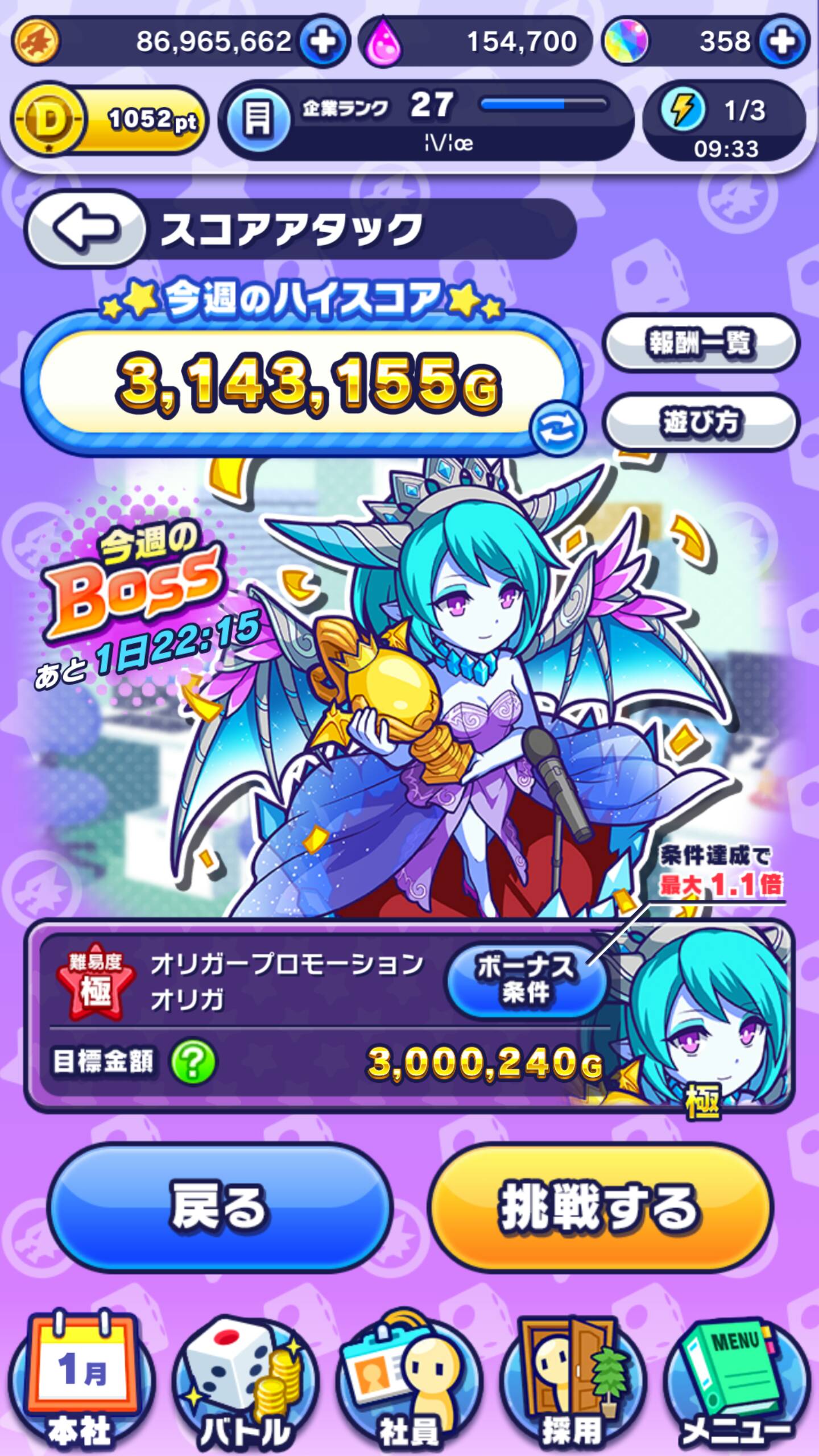The width and height of the screenshot is (819, 1456).
Task: Tap the refresh icon on the high score
Action: pyautogui.click(x=556, y=431)
